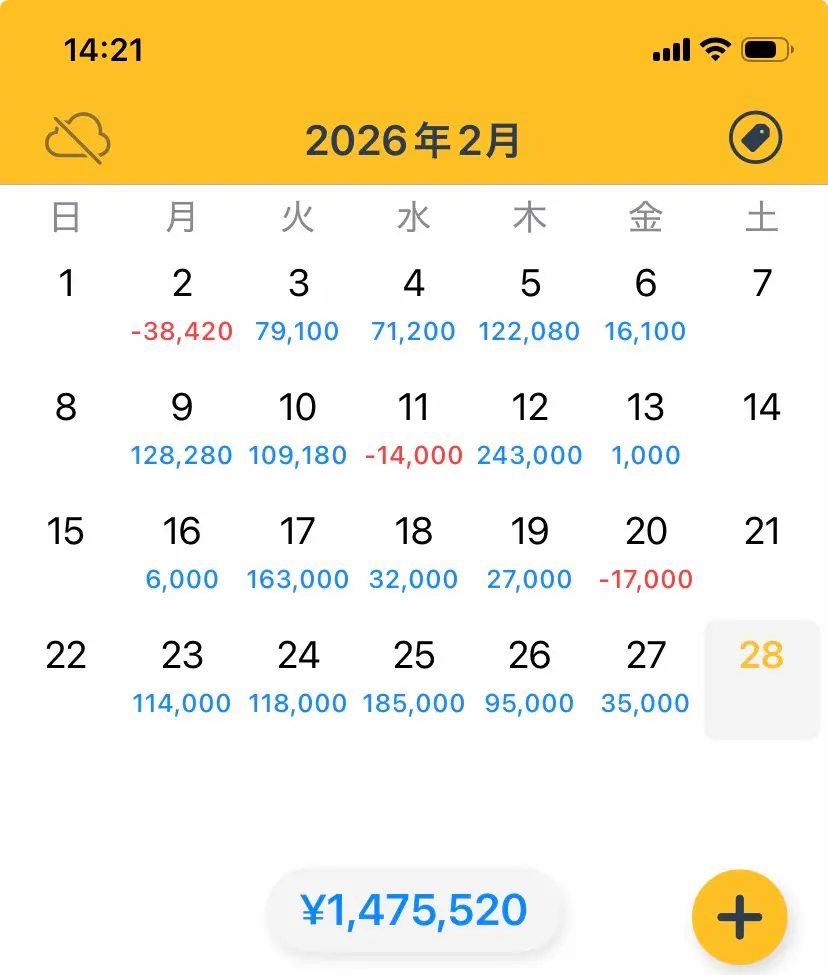The width and height of the screenshot is (828, 975).
Task: Tap the Wi-Fi icon in the status bar
Action: click(x=713, y=47)
